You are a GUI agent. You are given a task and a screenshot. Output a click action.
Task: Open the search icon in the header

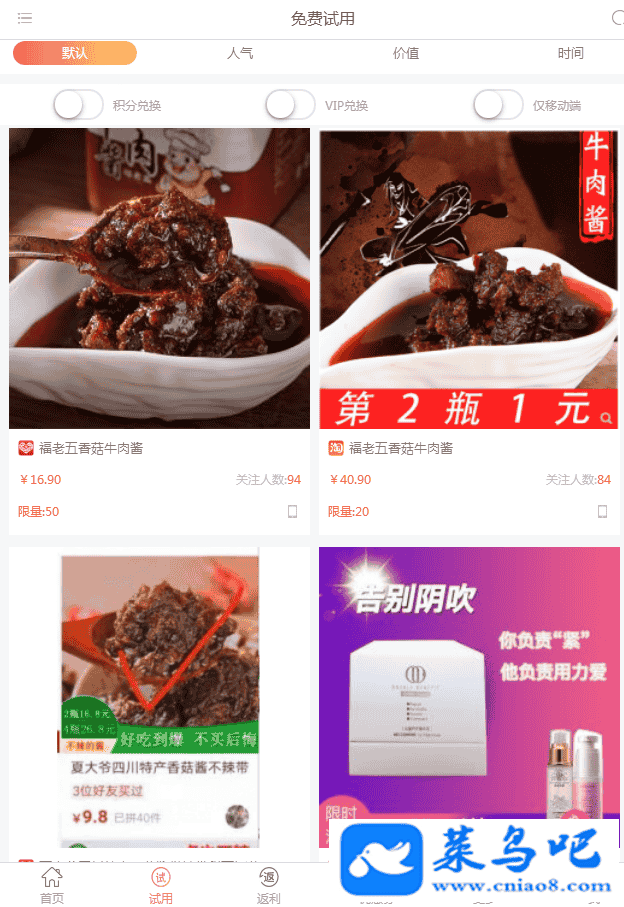coord(617,18)
